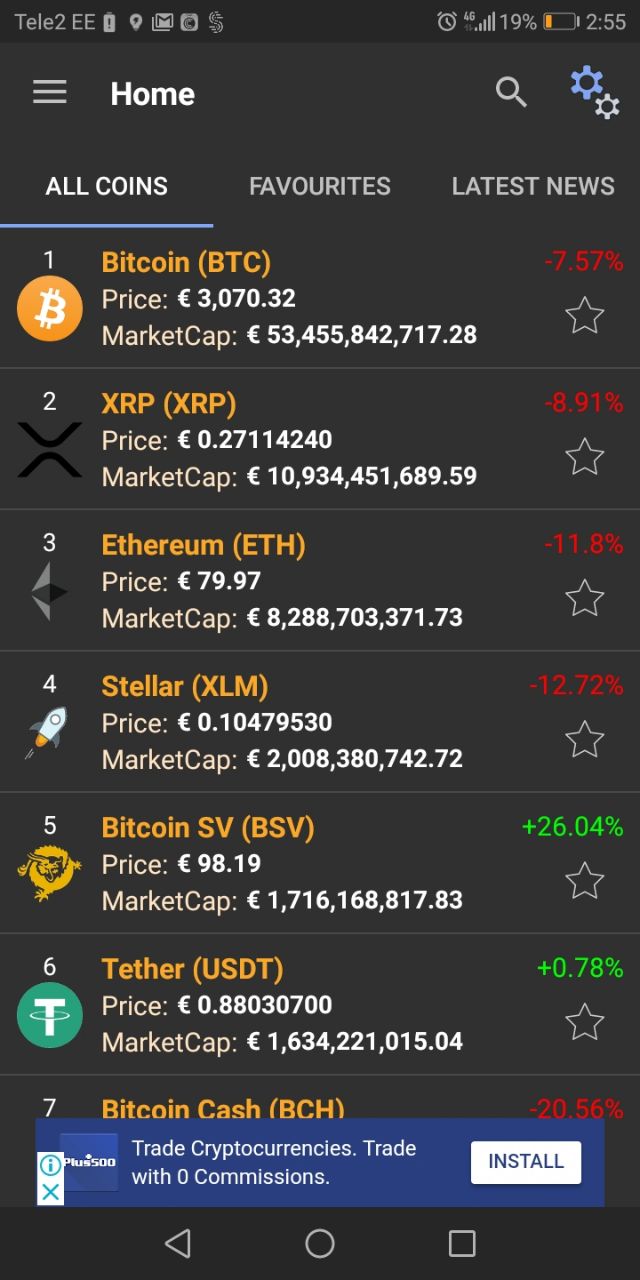Tap Install on the Plus500 ad
640x1280 pixels.
526,1162
